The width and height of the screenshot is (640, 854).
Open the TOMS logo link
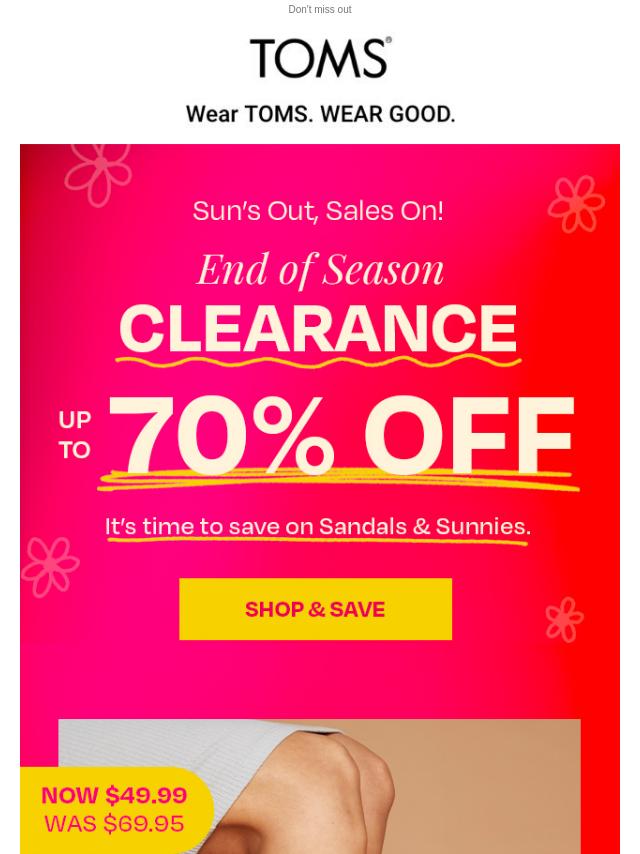coord(320,58)
